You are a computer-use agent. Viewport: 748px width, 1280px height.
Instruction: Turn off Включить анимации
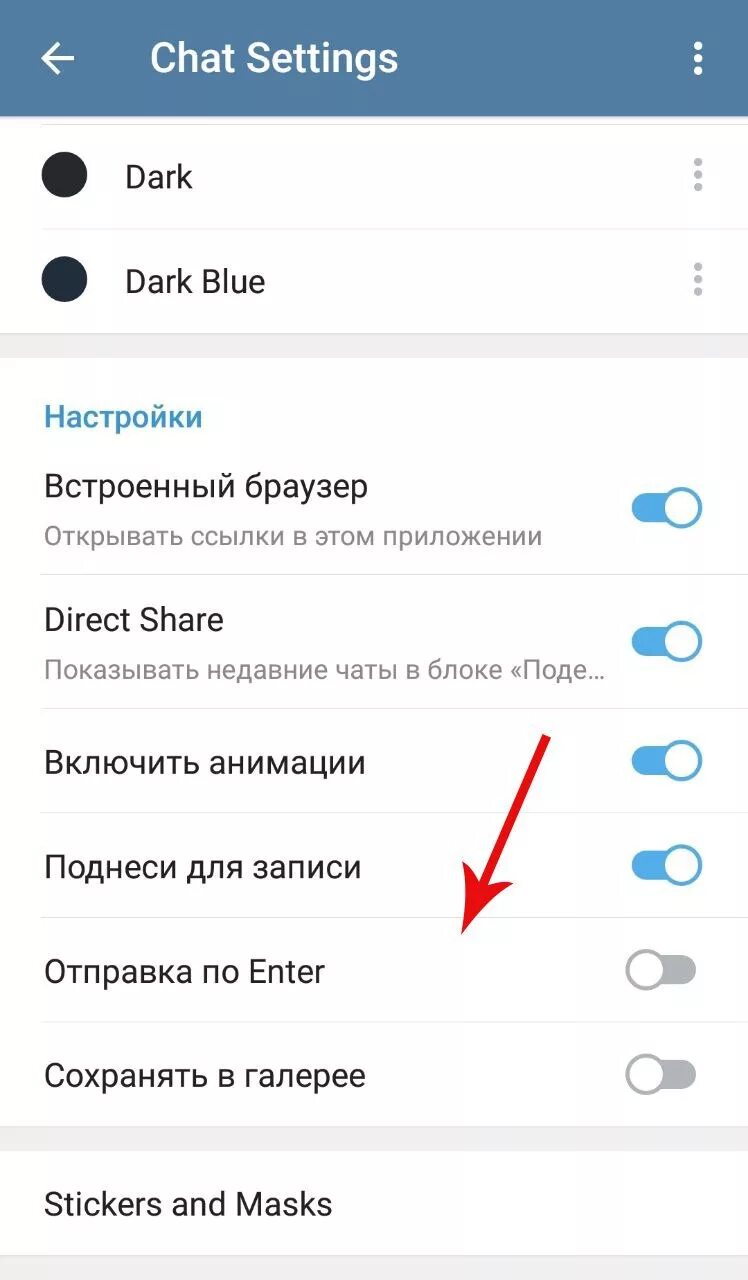(x=666, y=761)
